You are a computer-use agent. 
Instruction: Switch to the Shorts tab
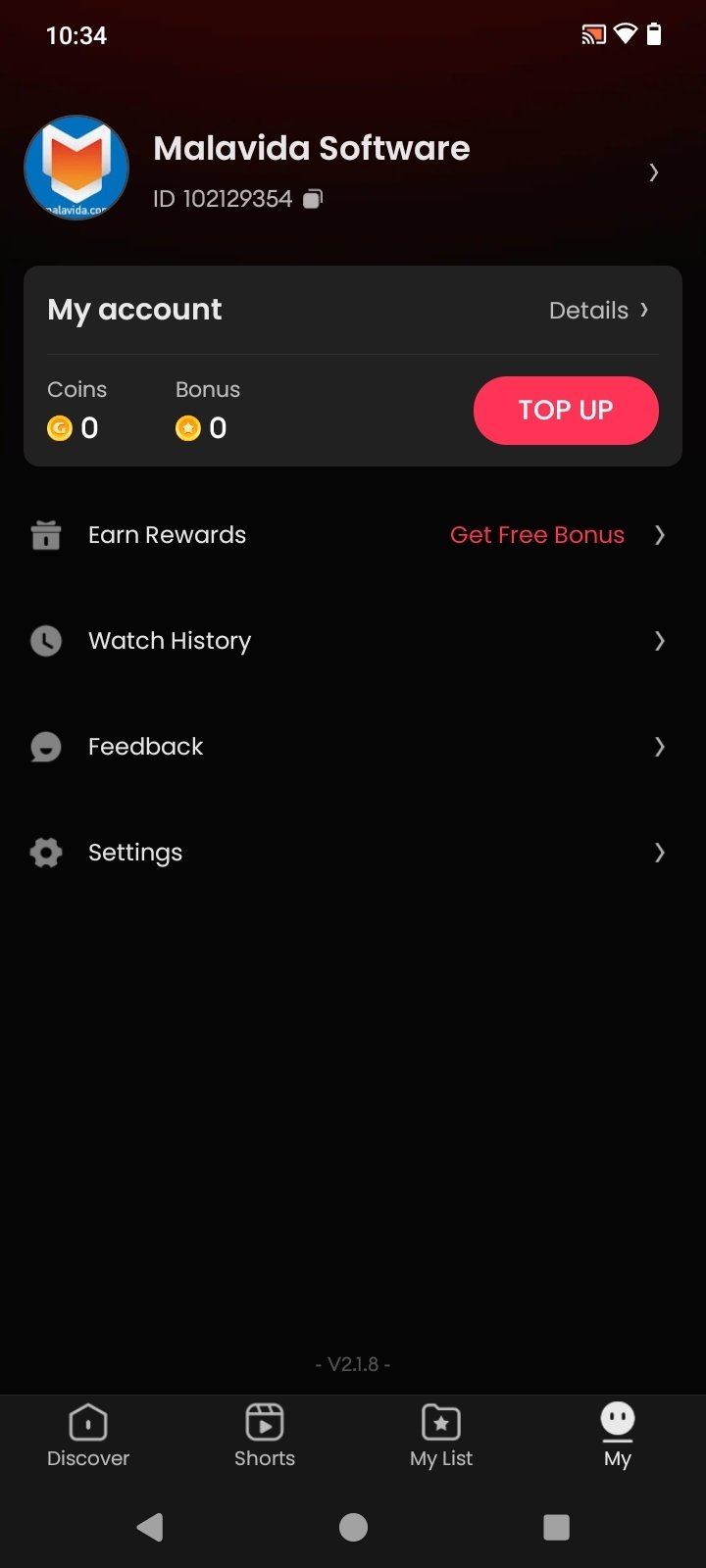[x=265, y=1435]
